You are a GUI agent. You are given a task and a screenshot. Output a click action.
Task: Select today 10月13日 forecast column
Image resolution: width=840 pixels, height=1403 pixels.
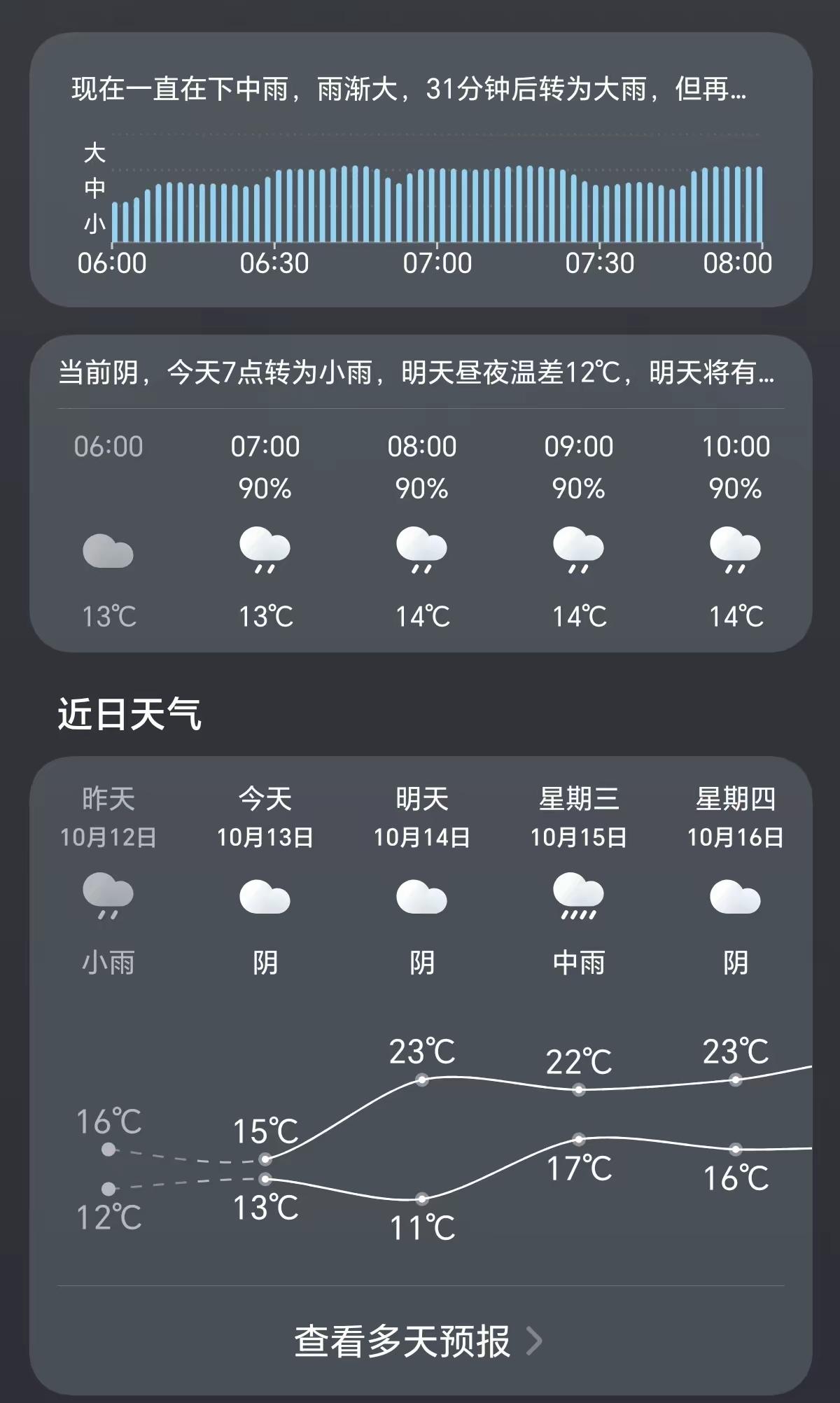(x=265, y=882)
